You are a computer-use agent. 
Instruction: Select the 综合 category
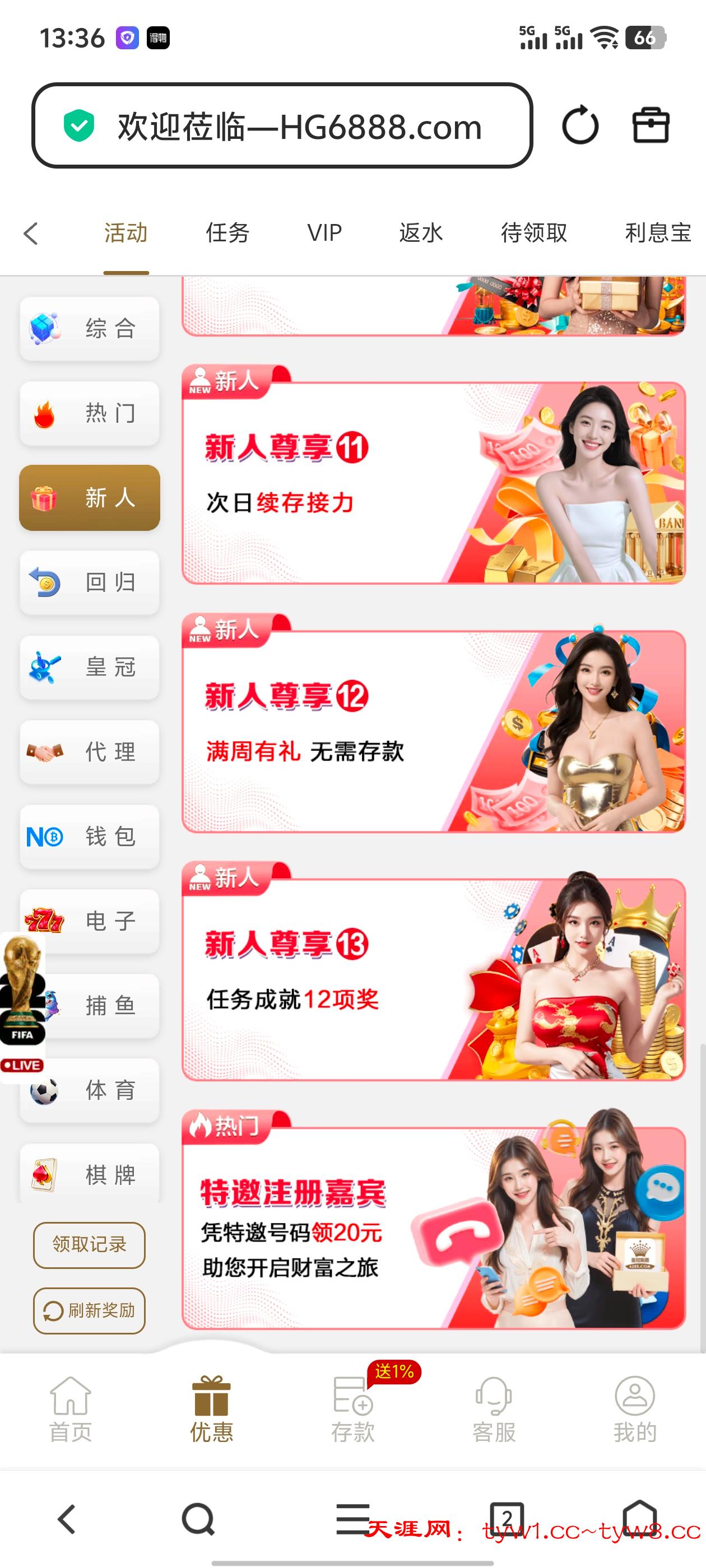[x=90, y=329]
